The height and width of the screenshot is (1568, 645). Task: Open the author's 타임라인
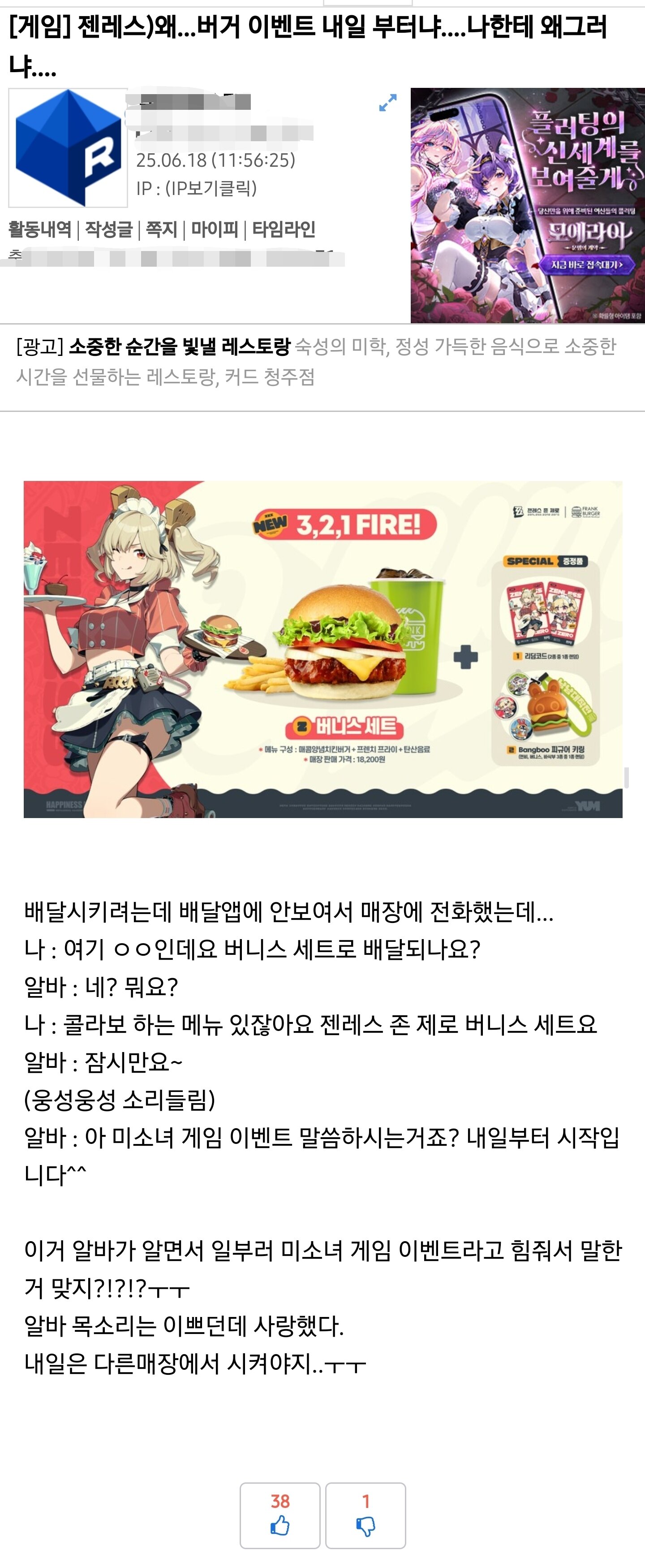point(284,229)
